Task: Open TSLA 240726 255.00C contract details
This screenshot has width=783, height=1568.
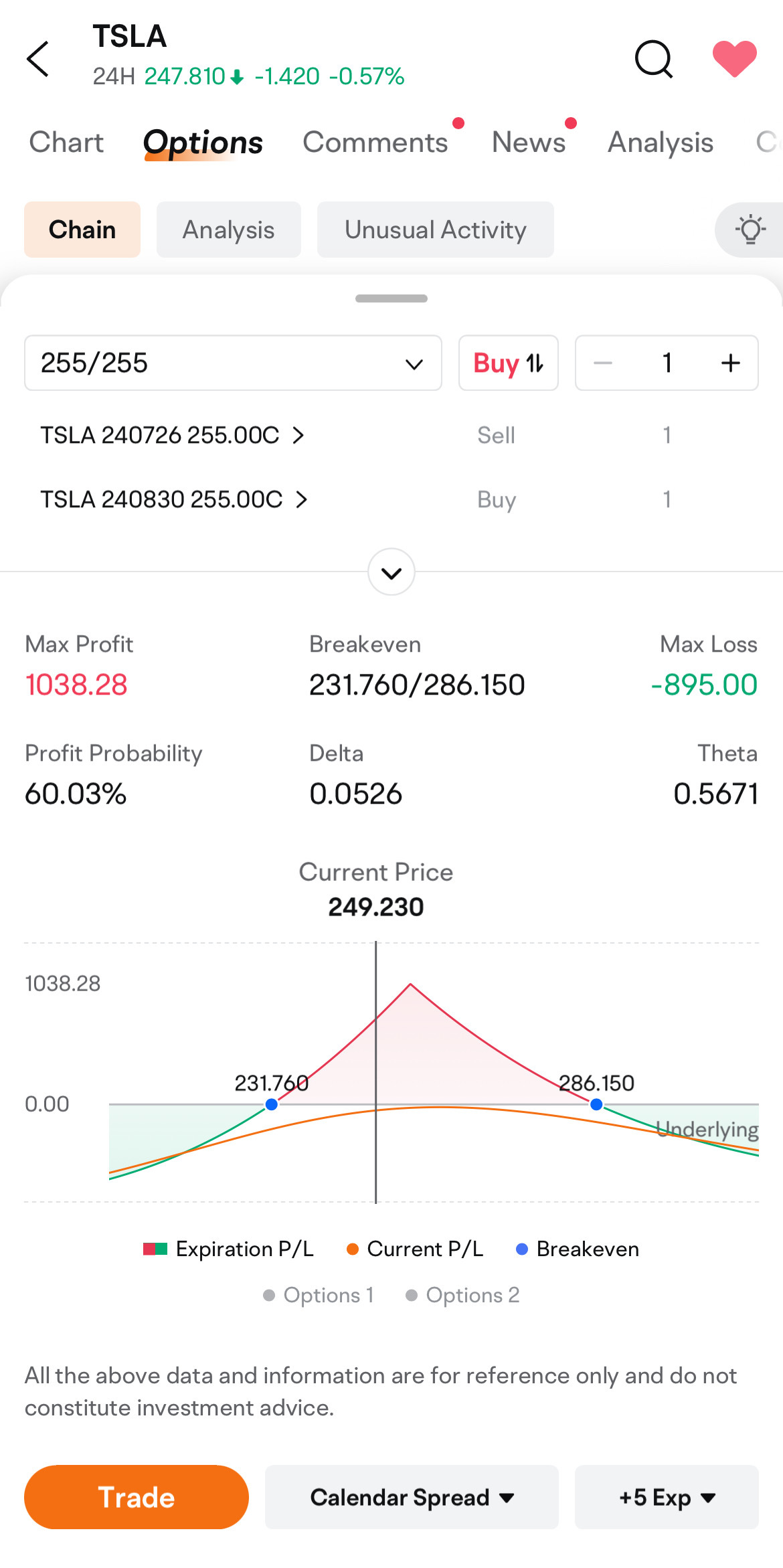Action: [173, 435]
